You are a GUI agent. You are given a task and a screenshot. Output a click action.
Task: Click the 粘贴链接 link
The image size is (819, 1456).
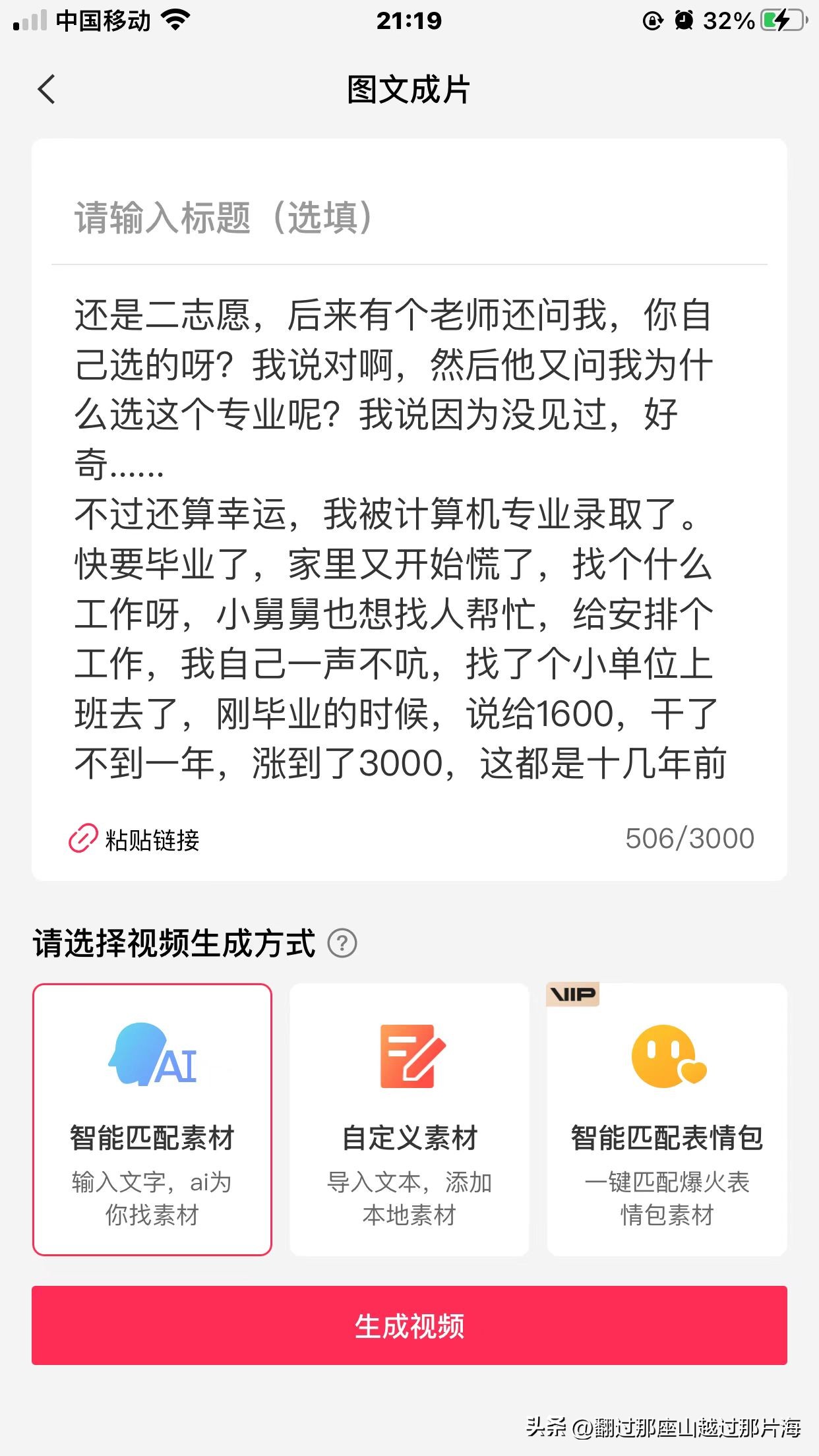pyautogui.click(x=152, y=839)
